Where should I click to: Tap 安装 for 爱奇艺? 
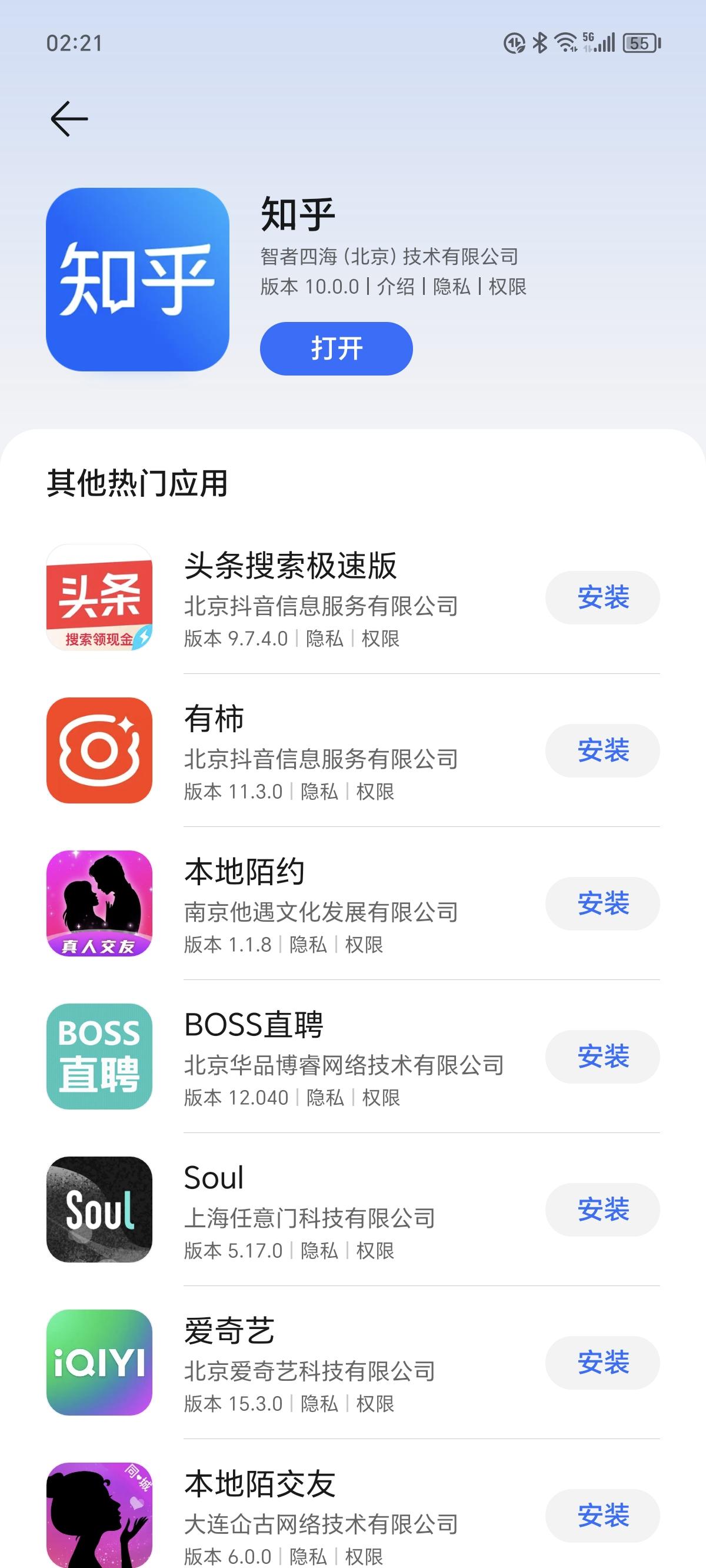pyautogui.click(x=602, y=1365)
